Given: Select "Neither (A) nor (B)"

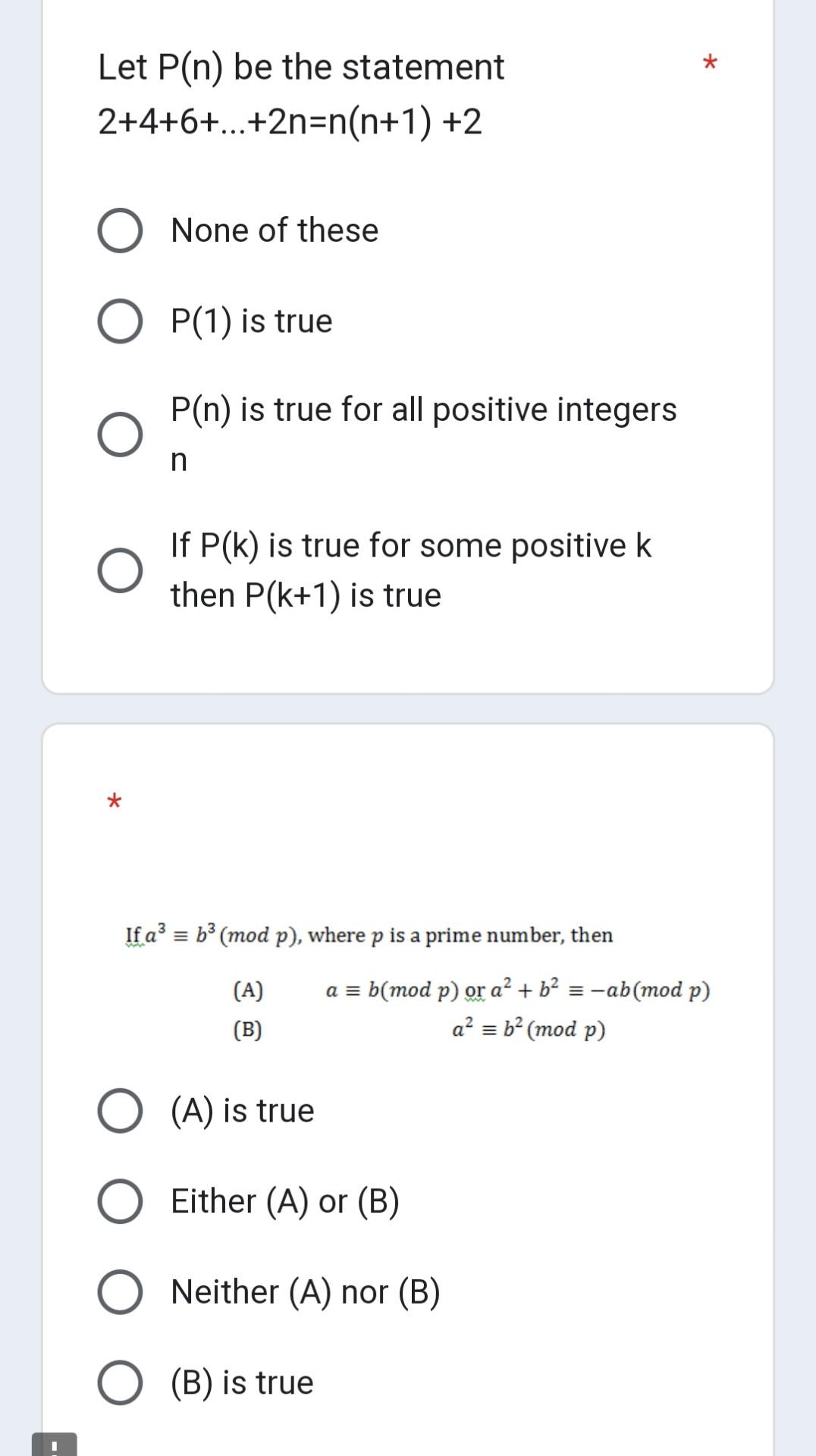Looking at the screenshot, I should click(x=121, y=1291).
